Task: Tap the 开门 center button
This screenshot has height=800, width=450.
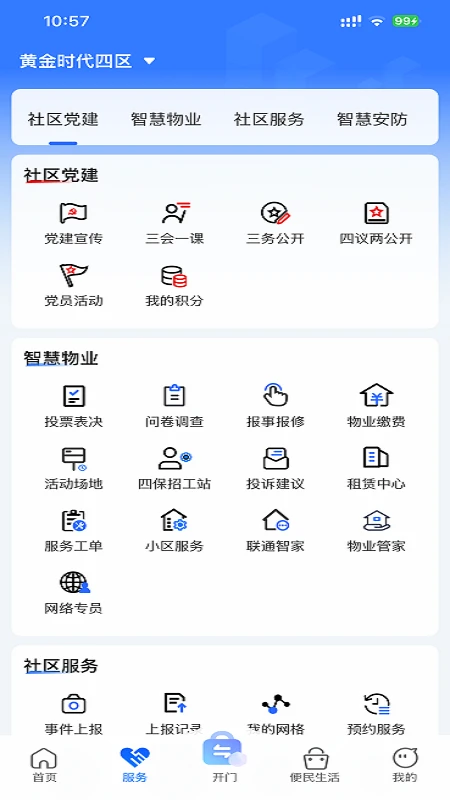Action: click(x=224, y=758)
